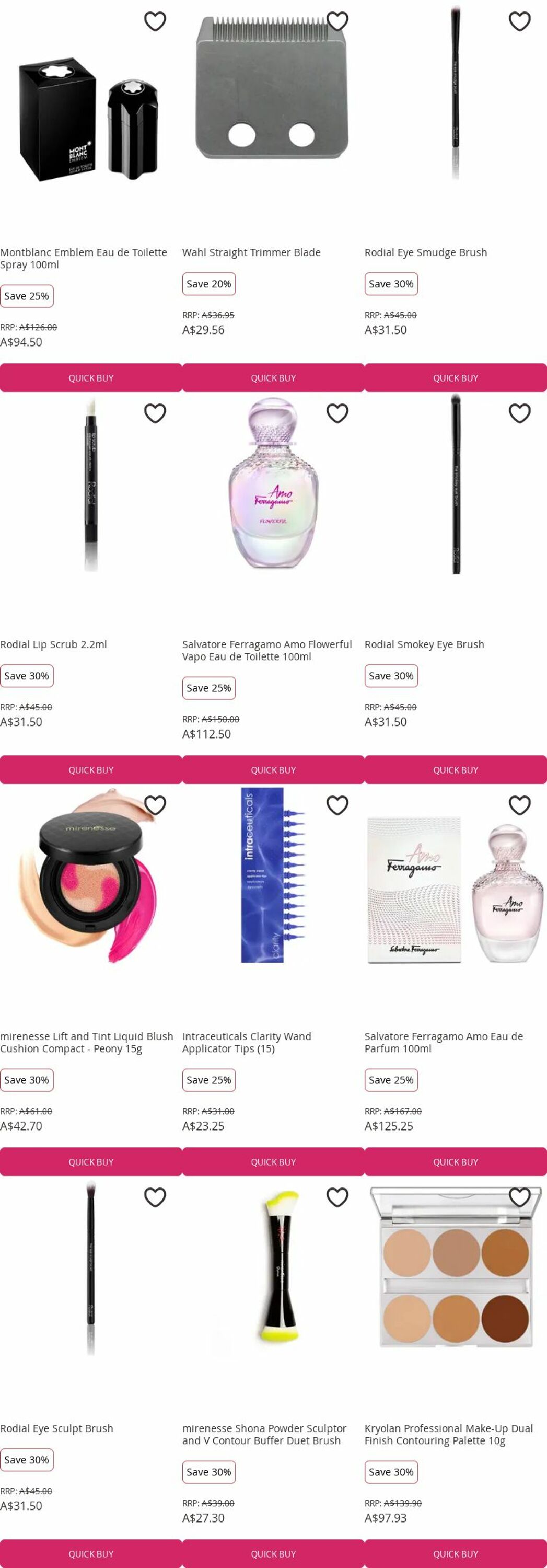Screen dimensions: 547x1568
Task: Quick buy Intraceuticals Clarity Wand Applicator Tips
Action: 273,1162
